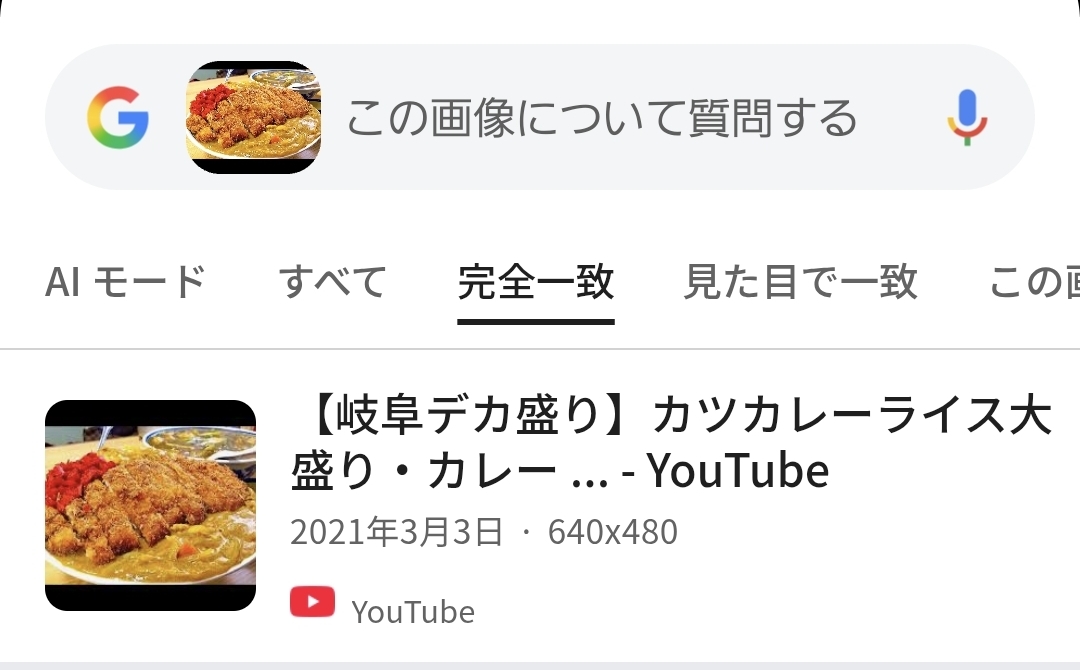Open the 岐阜デカ盛り カツカレー YouTube result
The image size is (1080, 670).
tap(670, 443)
